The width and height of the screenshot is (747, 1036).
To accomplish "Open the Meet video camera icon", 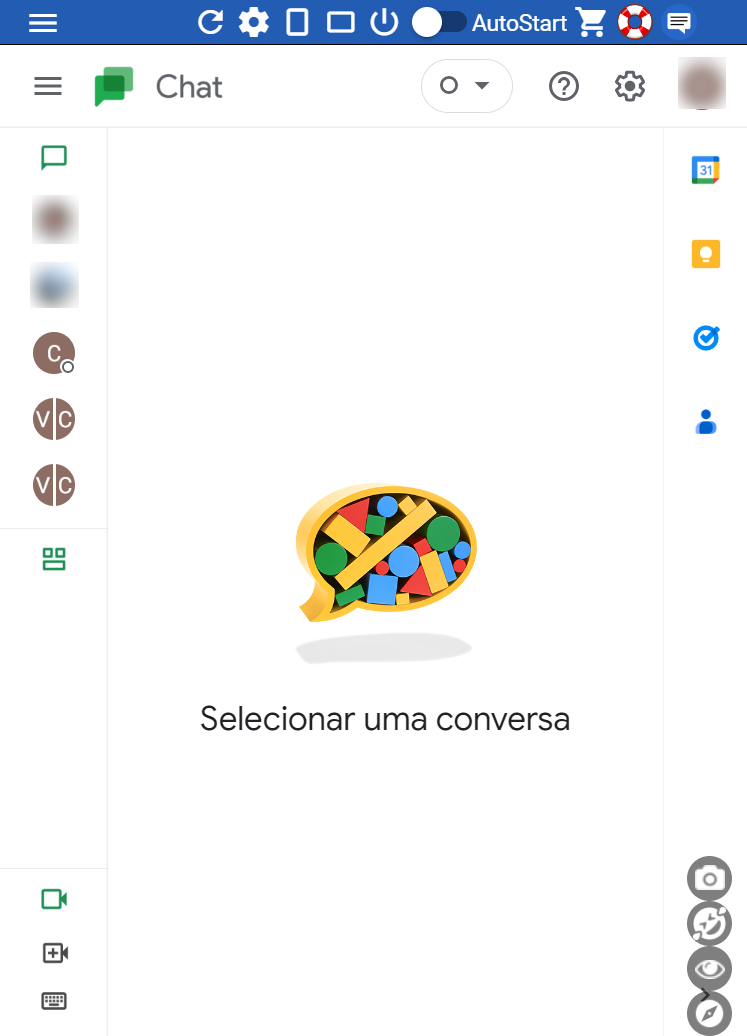I will (x=54, y=899).
